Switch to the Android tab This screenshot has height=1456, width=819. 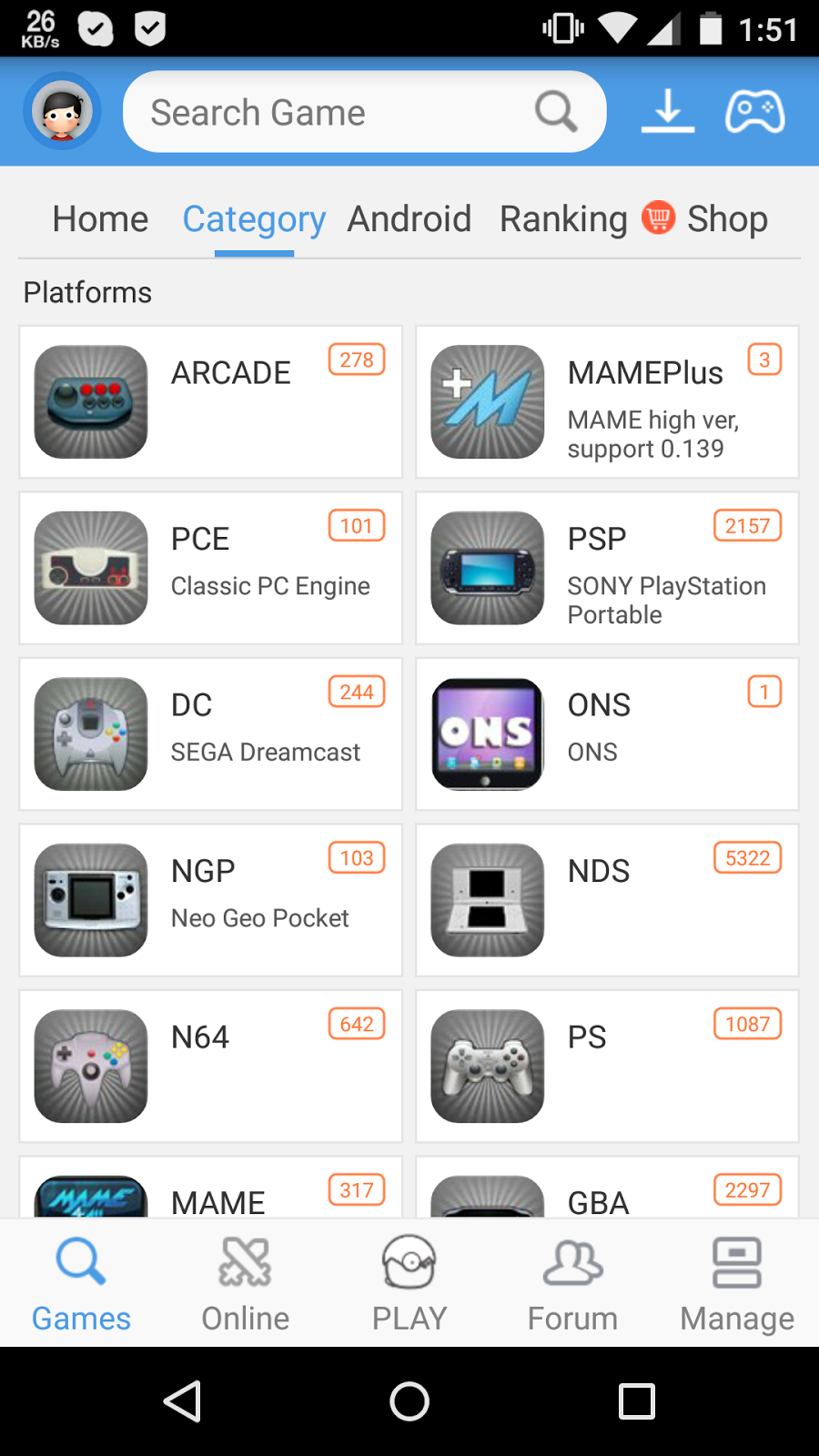pos(409,218)
